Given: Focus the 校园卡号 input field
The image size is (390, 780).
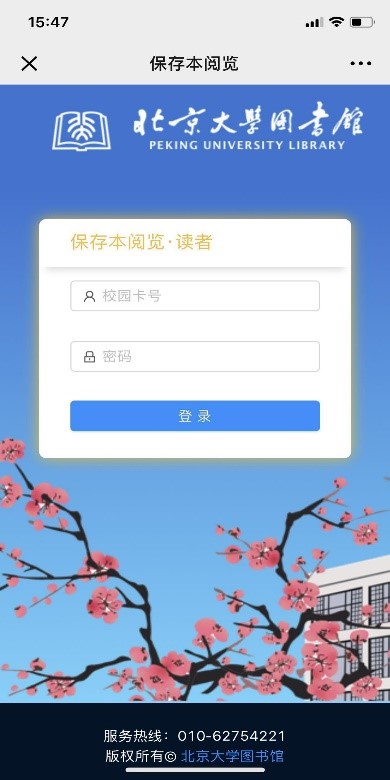Looking at the screenshot, I should [x=195, y=296].
